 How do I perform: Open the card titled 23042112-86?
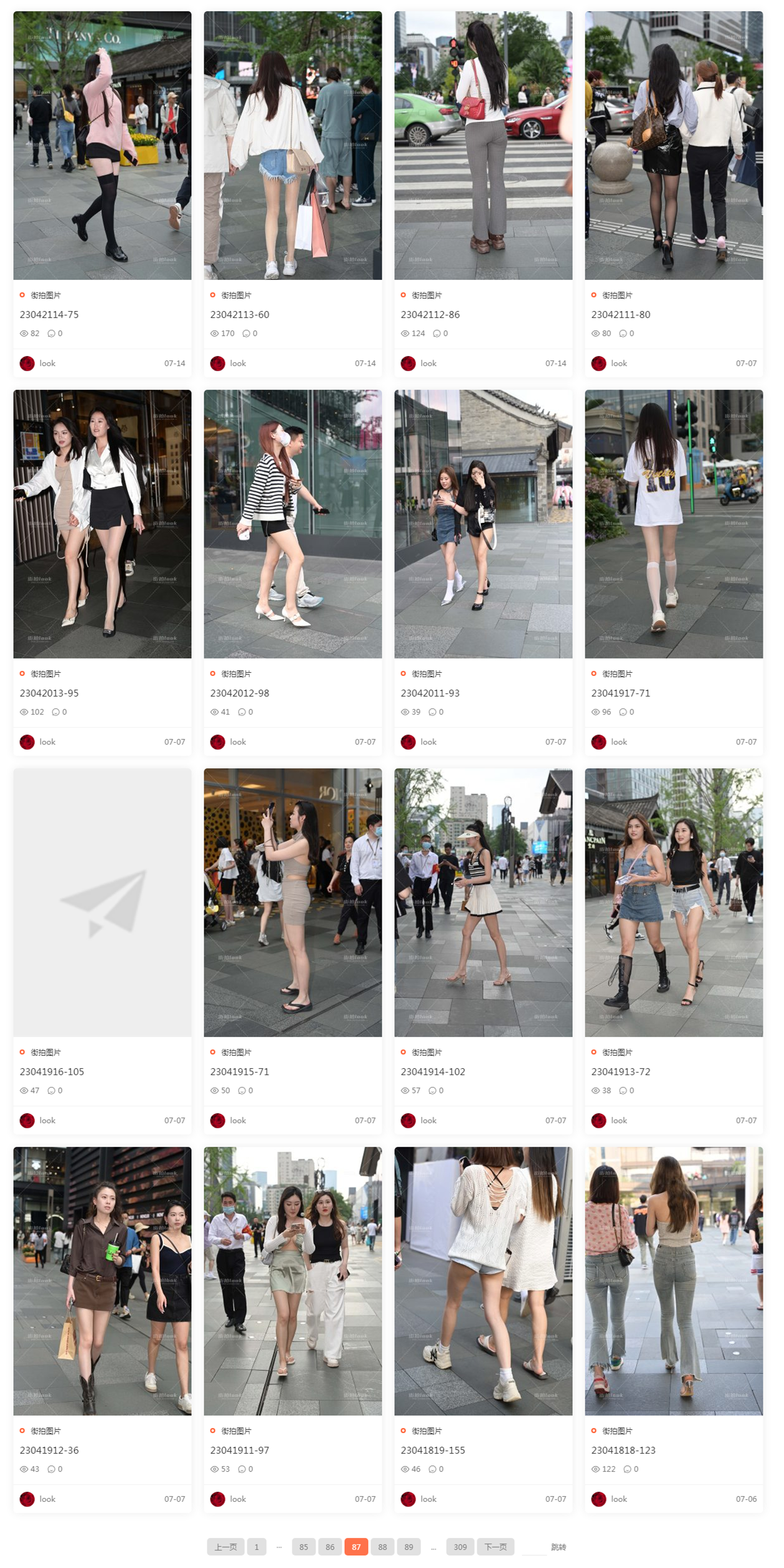pyautogui.click(x=430, y=315)
